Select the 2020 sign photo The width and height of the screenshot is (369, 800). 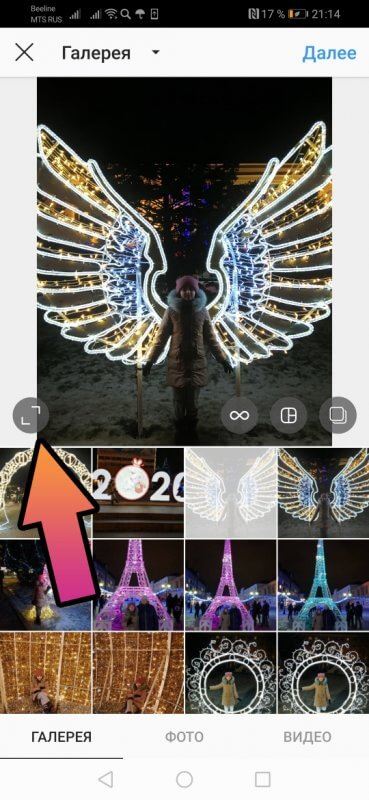click(x=138, y=492)
